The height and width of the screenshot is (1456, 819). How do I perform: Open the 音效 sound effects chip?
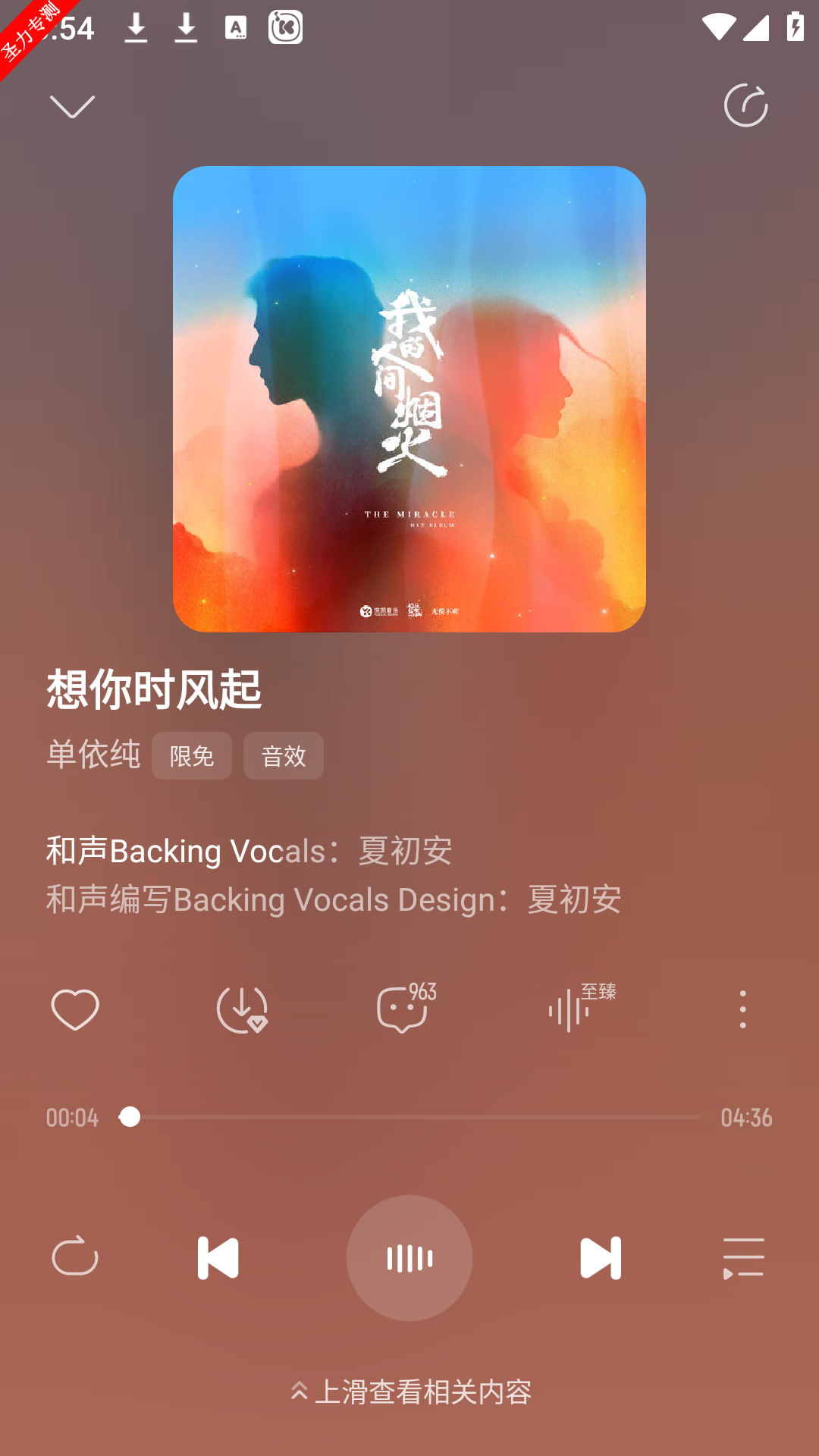pos(284,756)
